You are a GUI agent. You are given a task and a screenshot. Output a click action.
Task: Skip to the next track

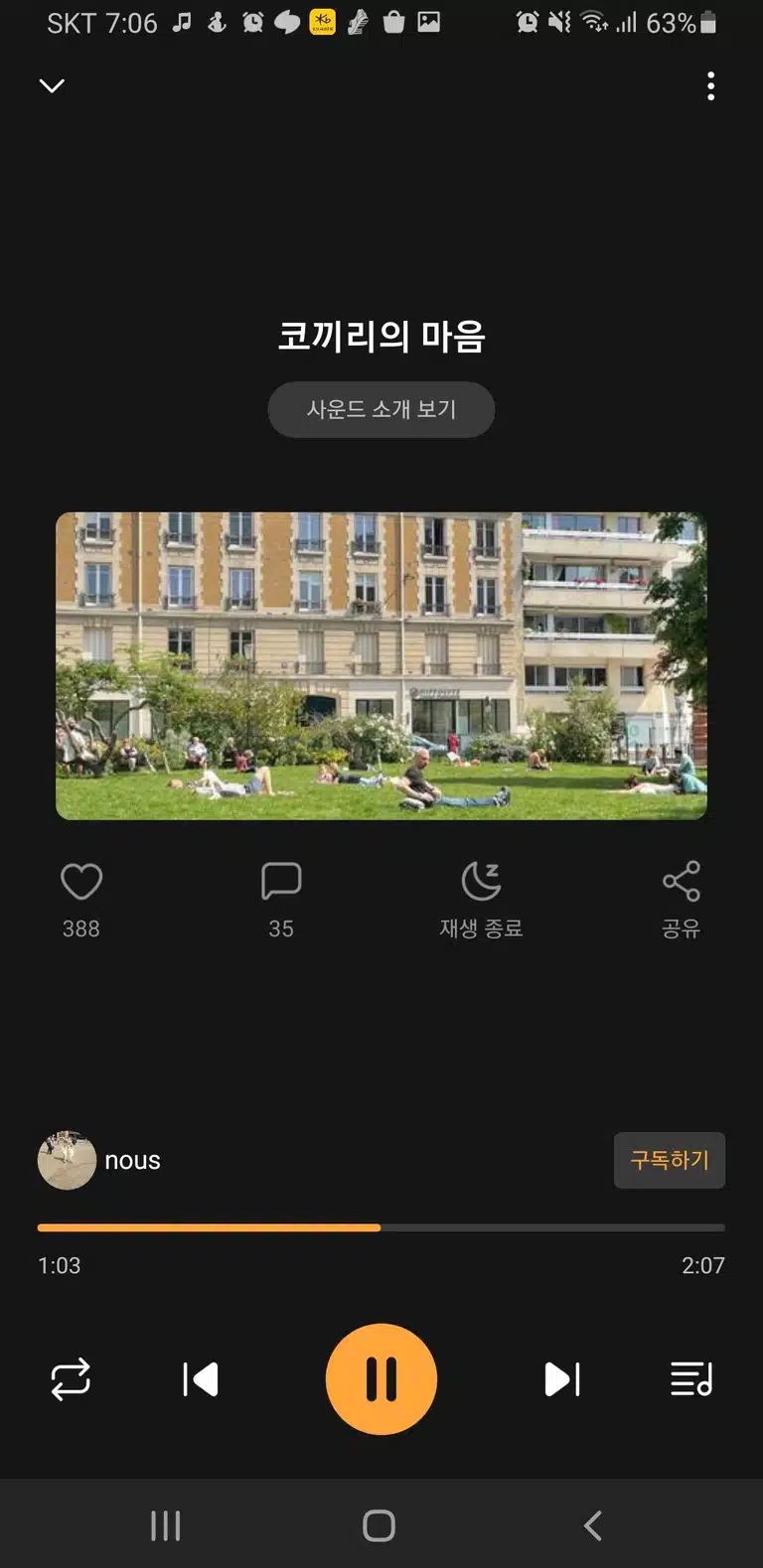[562, 1379]
